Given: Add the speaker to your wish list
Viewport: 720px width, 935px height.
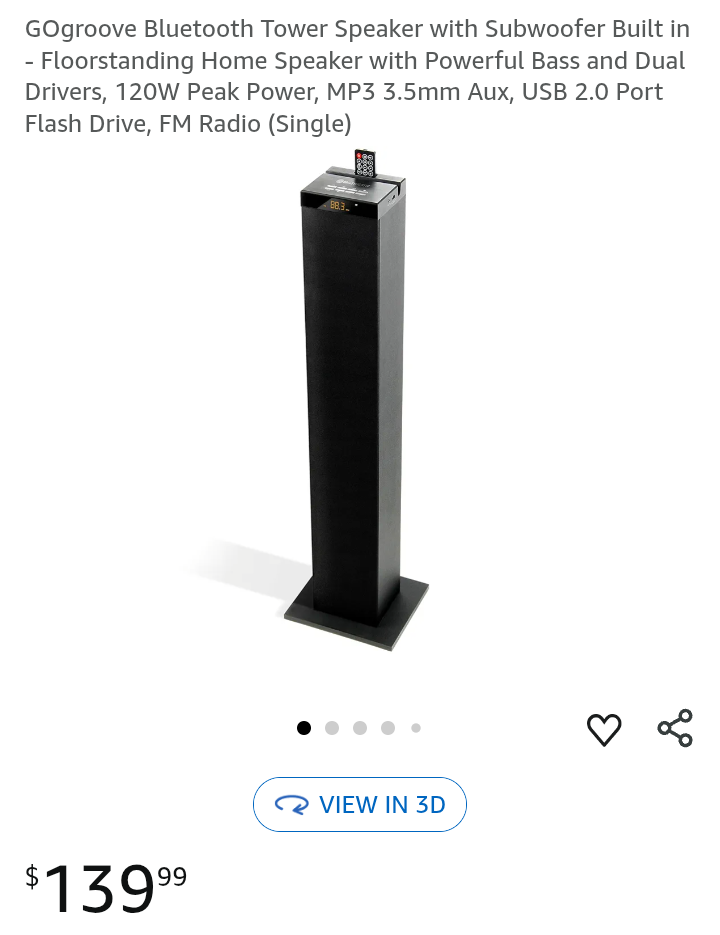Looking at the screenshot, I should point(604,729).
